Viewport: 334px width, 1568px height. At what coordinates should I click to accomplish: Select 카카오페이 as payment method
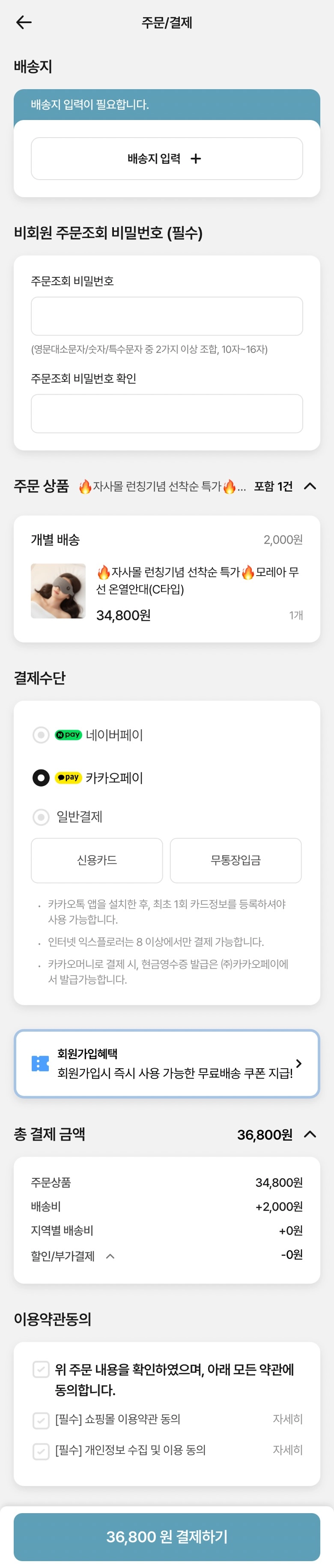tap(41, 777)
